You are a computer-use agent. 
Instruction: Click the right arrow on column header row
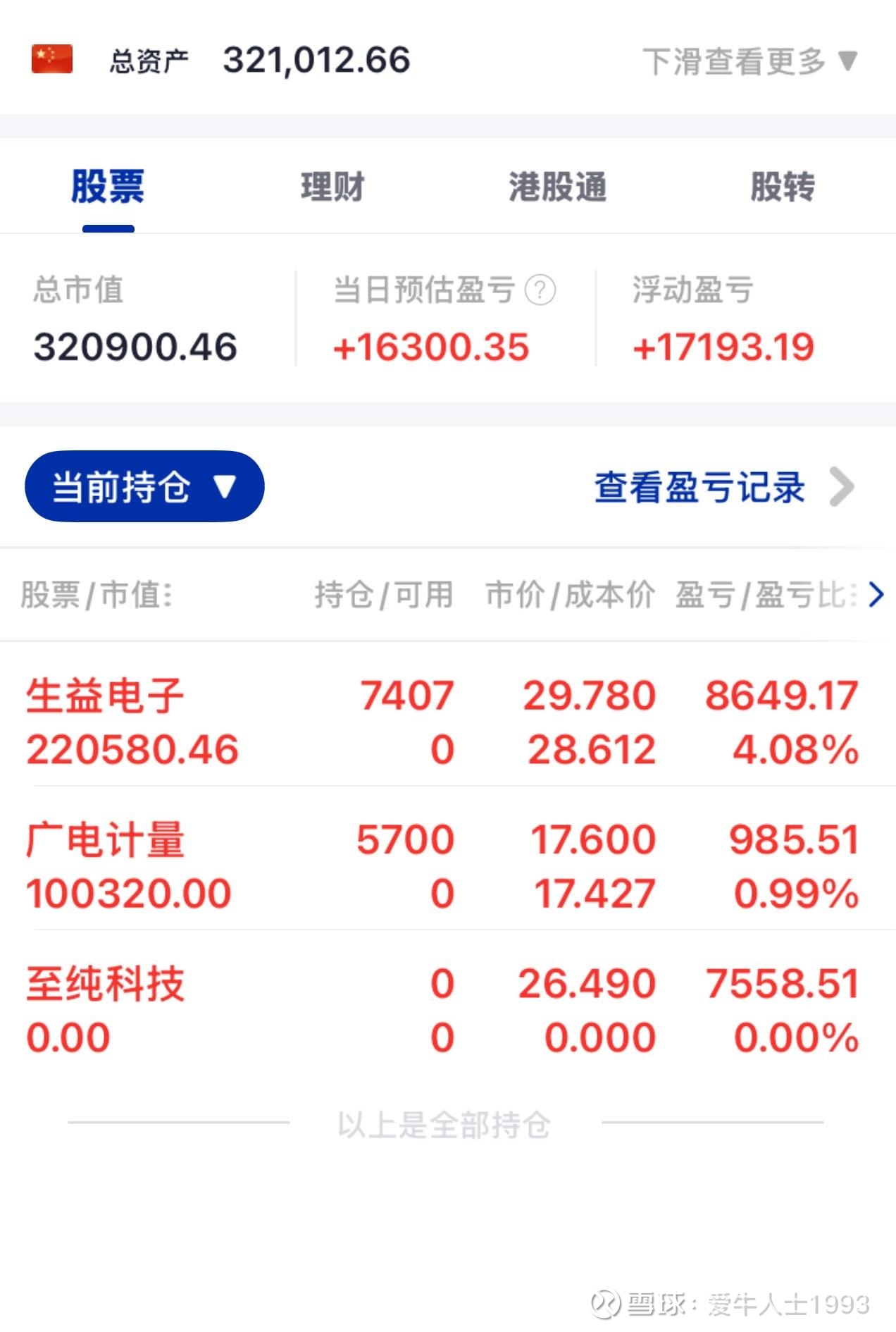[x=876, y=596]
